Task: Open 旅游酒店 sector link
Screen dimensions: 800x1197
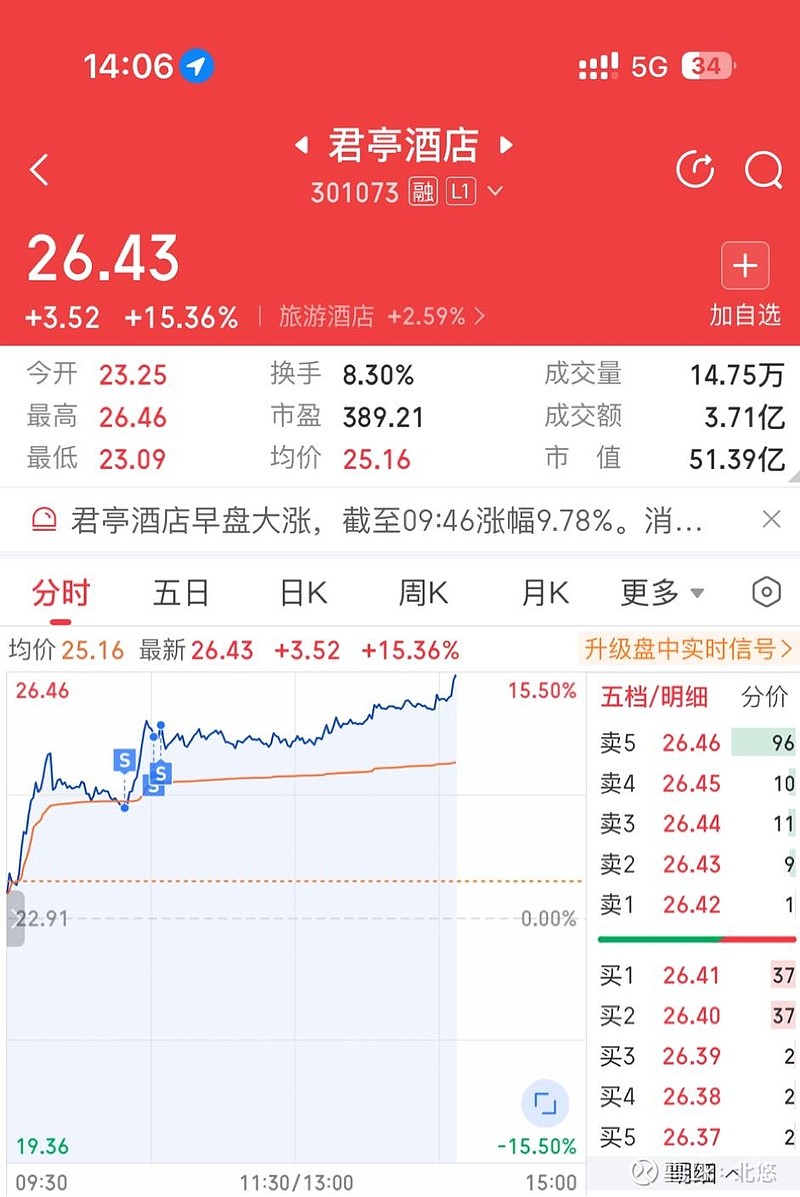Action: (x=380, y=317)
